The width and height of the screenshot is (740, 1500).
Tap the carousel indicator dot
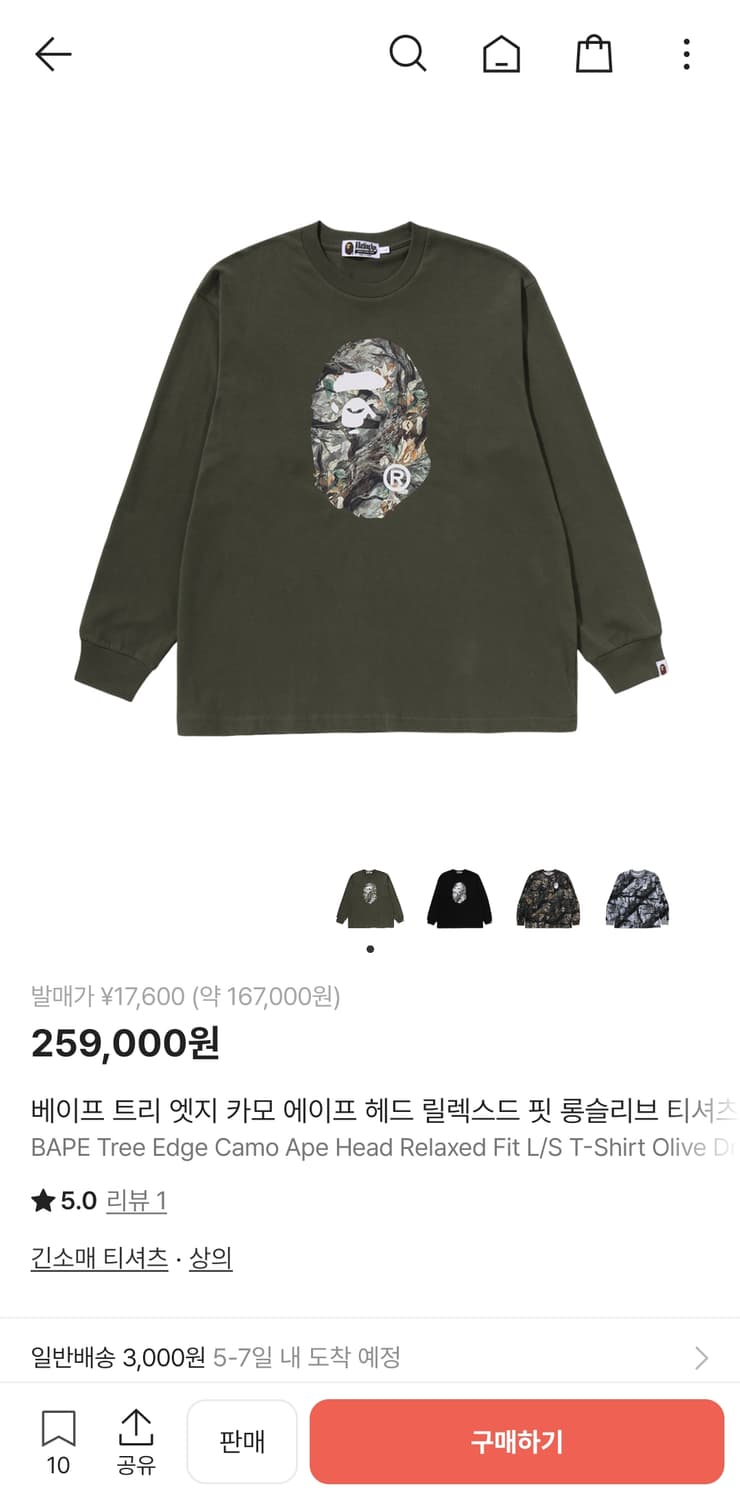[x=370, y=948]
